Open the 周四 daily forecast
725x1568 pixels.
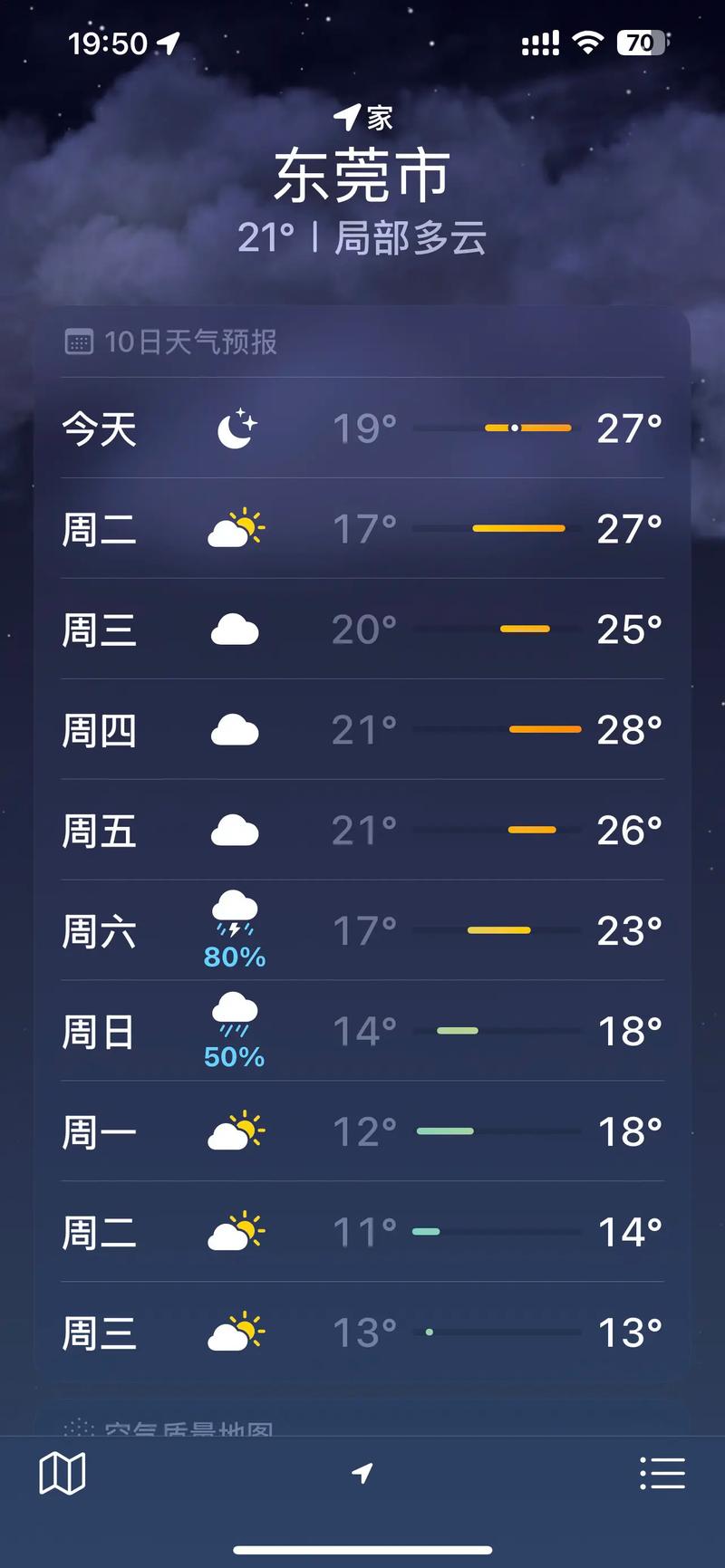click(x=362, y=729)
